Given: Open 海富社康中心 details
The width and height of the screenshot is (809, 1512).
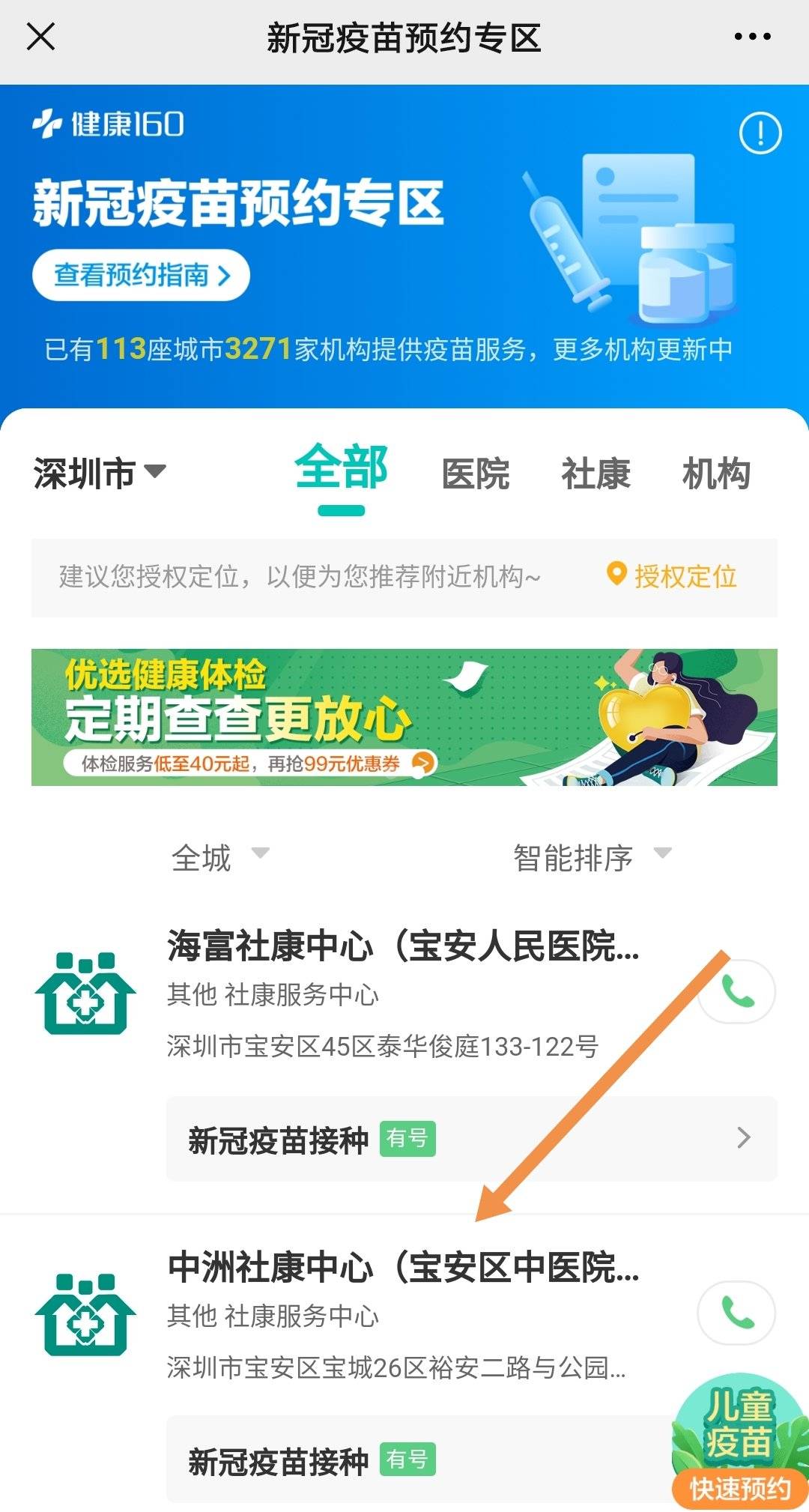Looking at the screenshot, I should 403,946.
